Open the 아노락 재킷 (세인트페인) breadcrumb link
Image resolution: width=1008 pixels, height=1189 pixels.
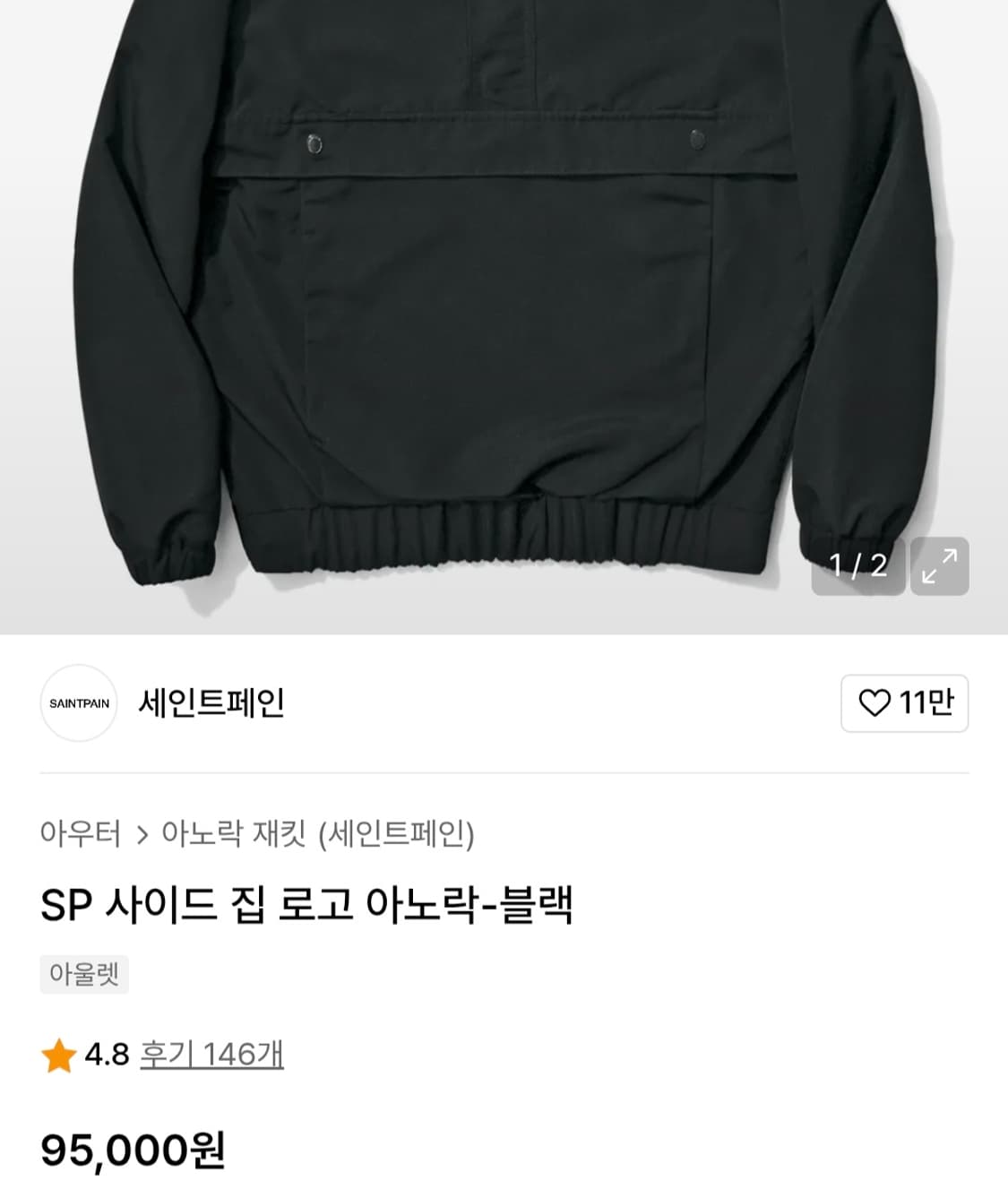[x=318, y=833]
